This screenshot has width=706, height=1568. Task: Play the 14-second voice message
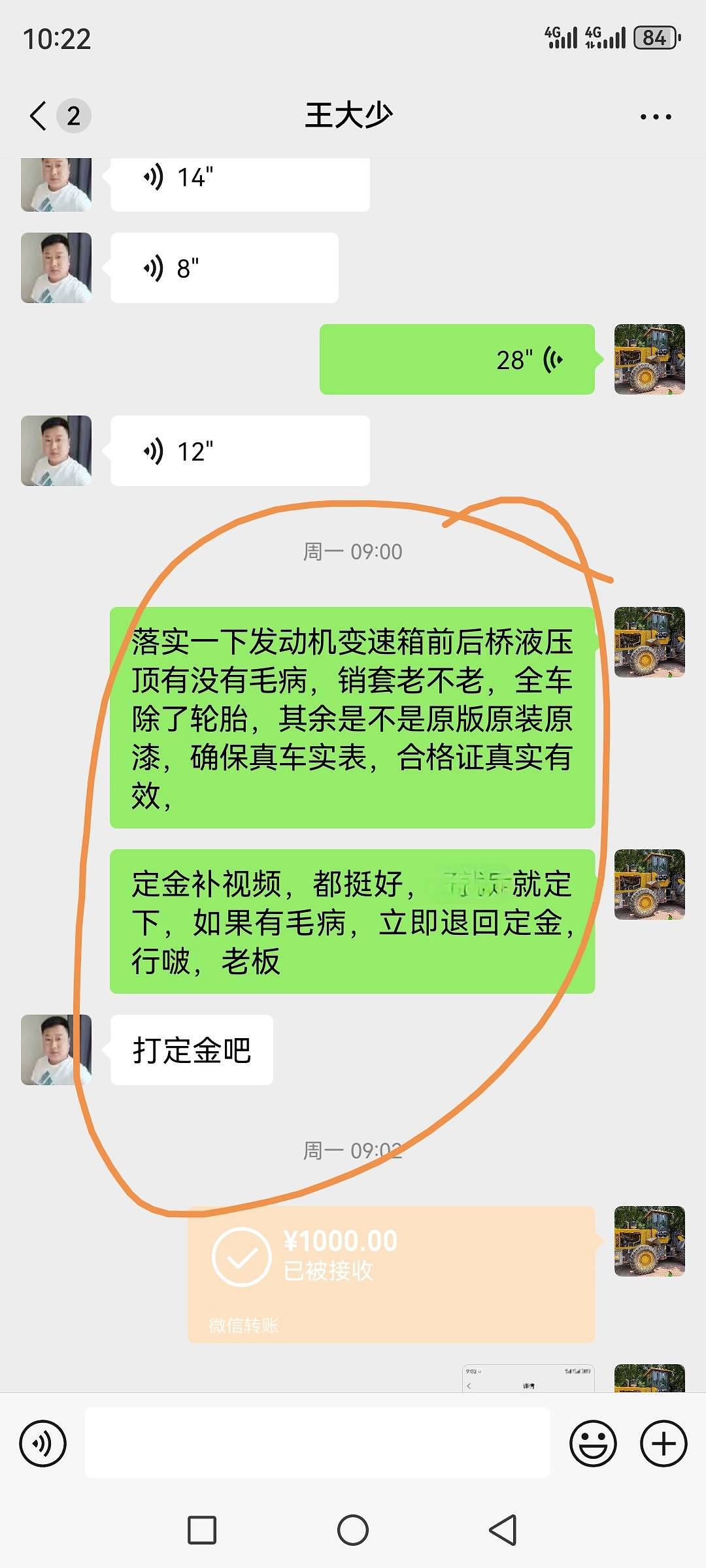coord(240,179)
